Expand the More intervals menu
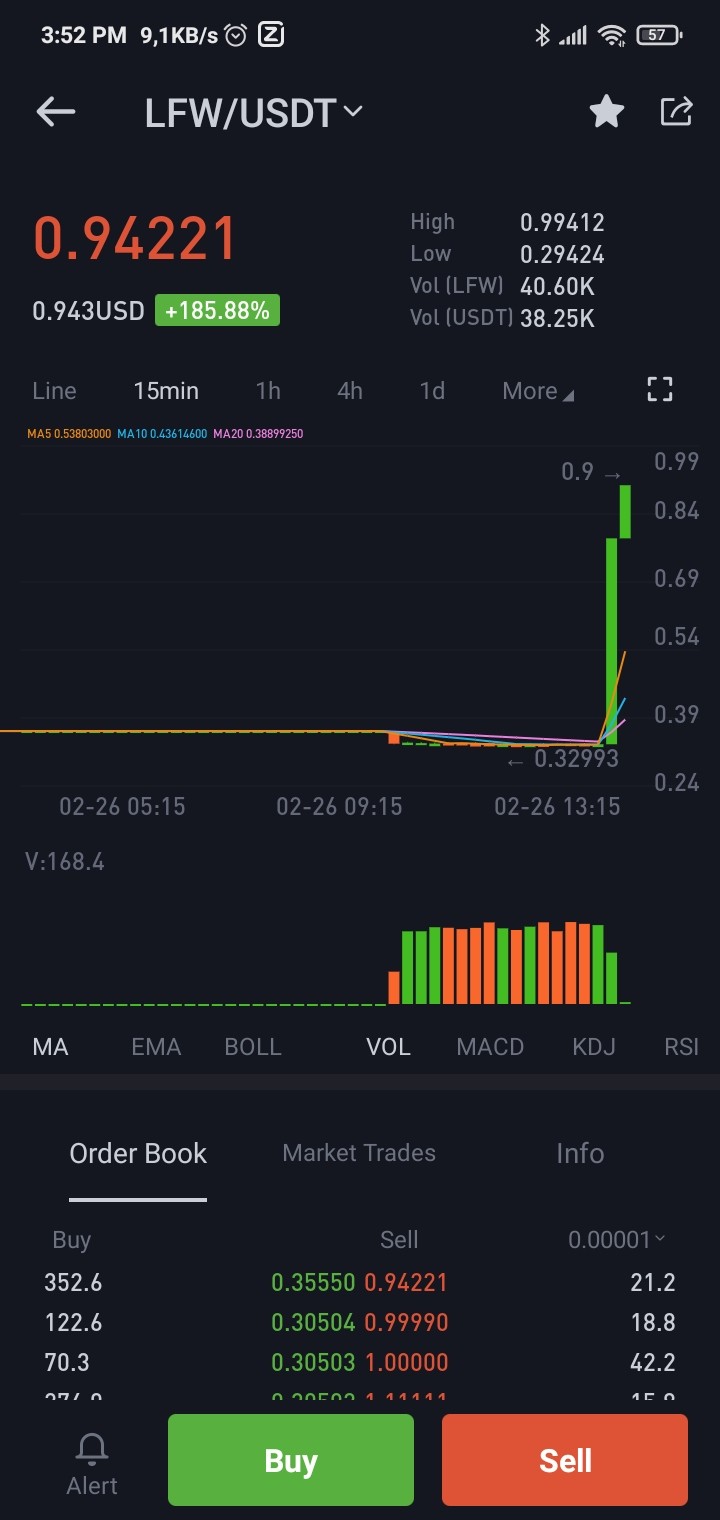The width and height of the screenshot is (720, 1520). pyautogui.click(x=538, y=391)
